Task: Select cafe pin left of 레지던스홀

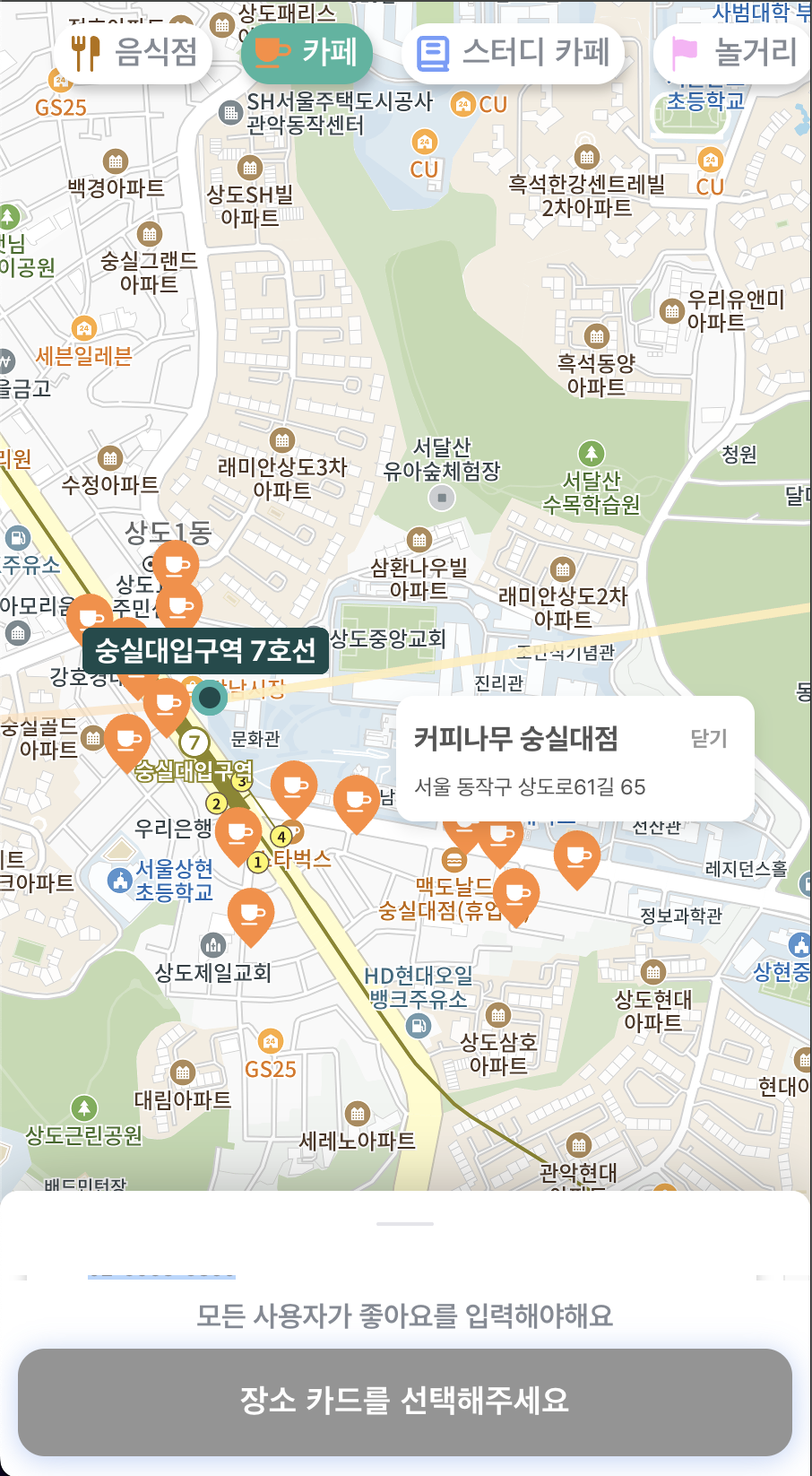Action: pos(577,855)
